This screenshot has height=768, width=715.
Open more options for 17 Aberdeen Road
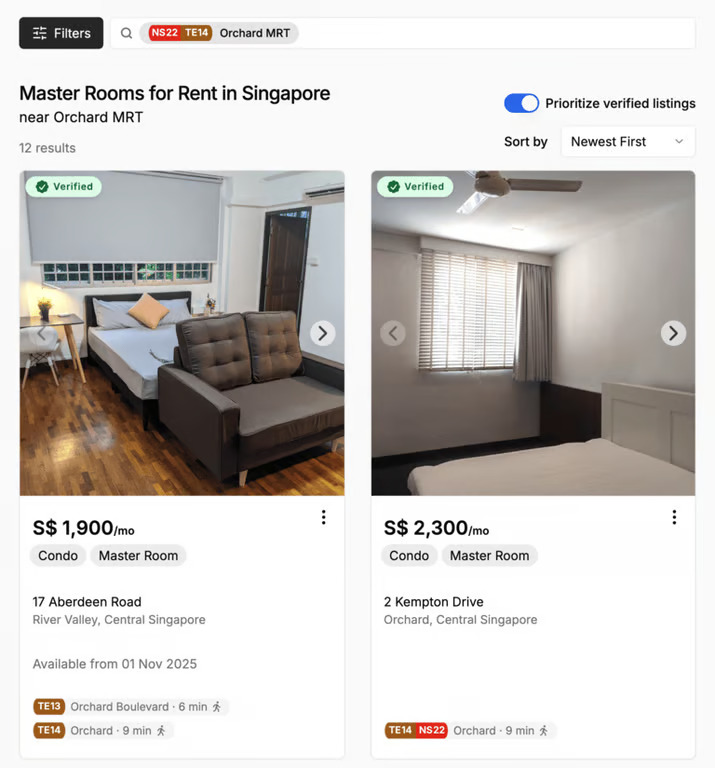323,517
